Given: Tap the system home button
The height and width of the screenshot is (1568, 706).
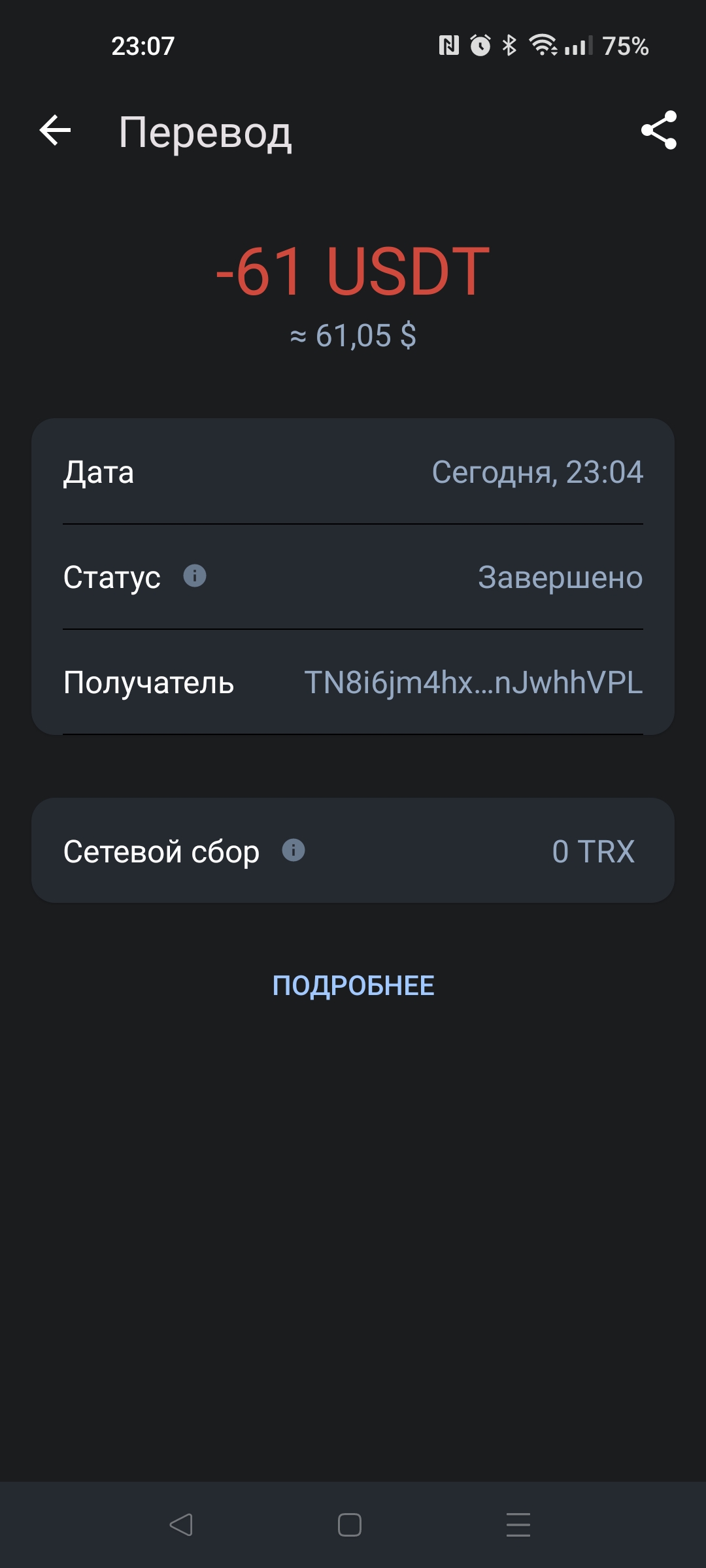Looking at the screenshot, I should [x=350, y=1525].
